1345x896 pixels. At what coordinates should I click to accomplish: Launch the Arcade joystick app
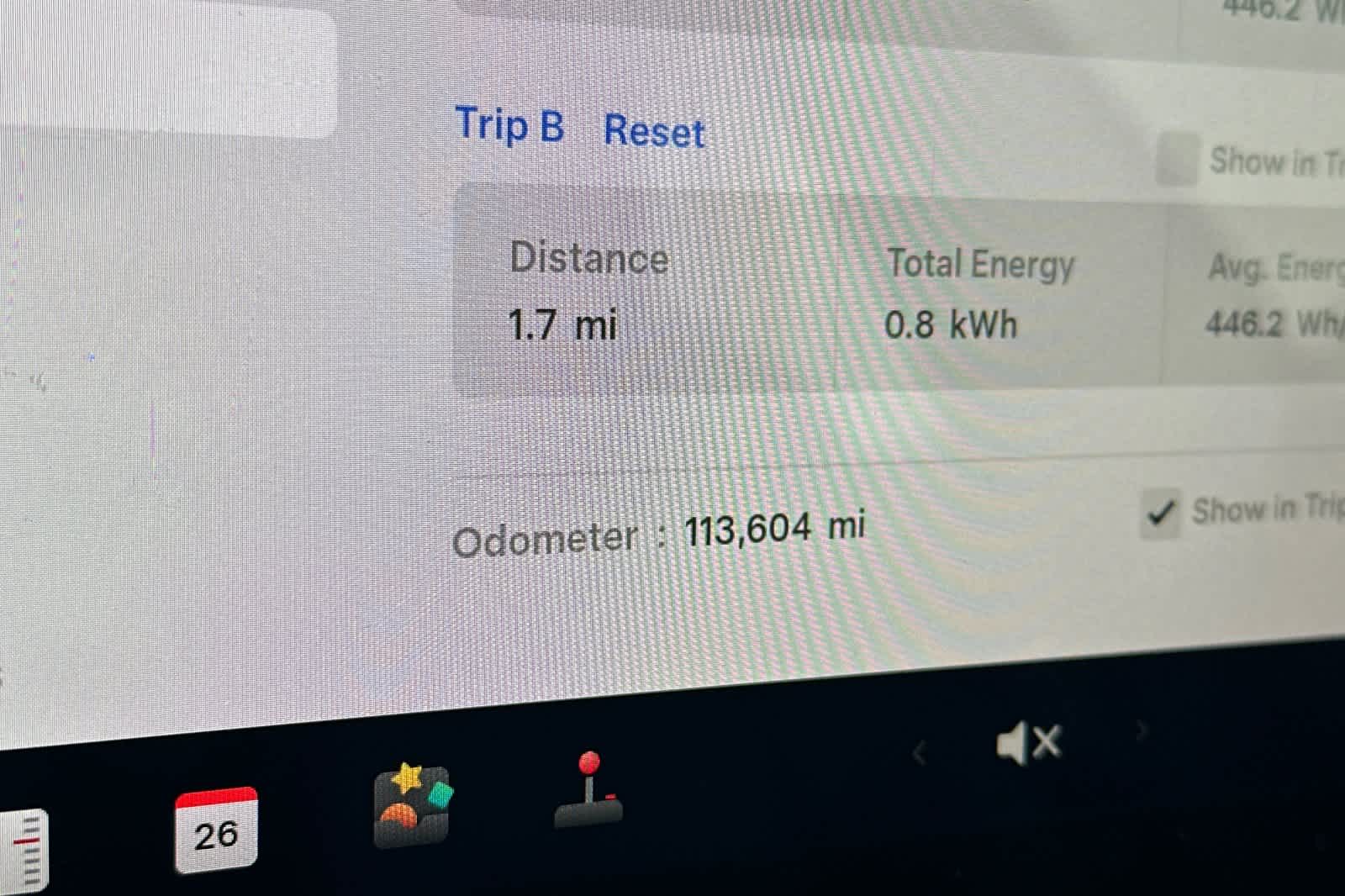(x=588, y=791)
